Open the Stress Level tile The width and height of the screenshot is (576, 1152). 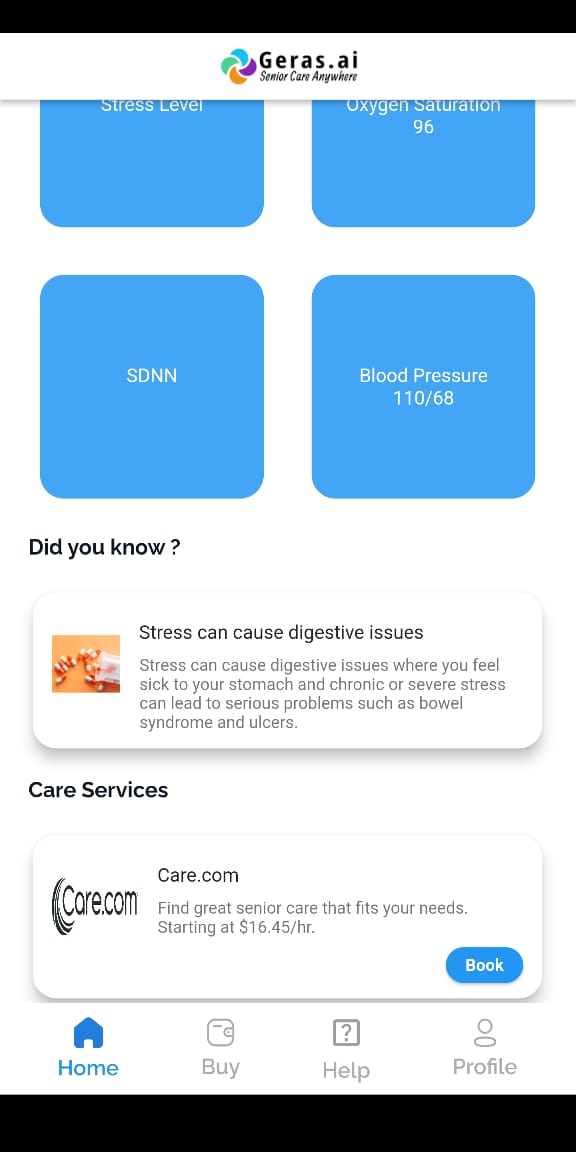151,163
